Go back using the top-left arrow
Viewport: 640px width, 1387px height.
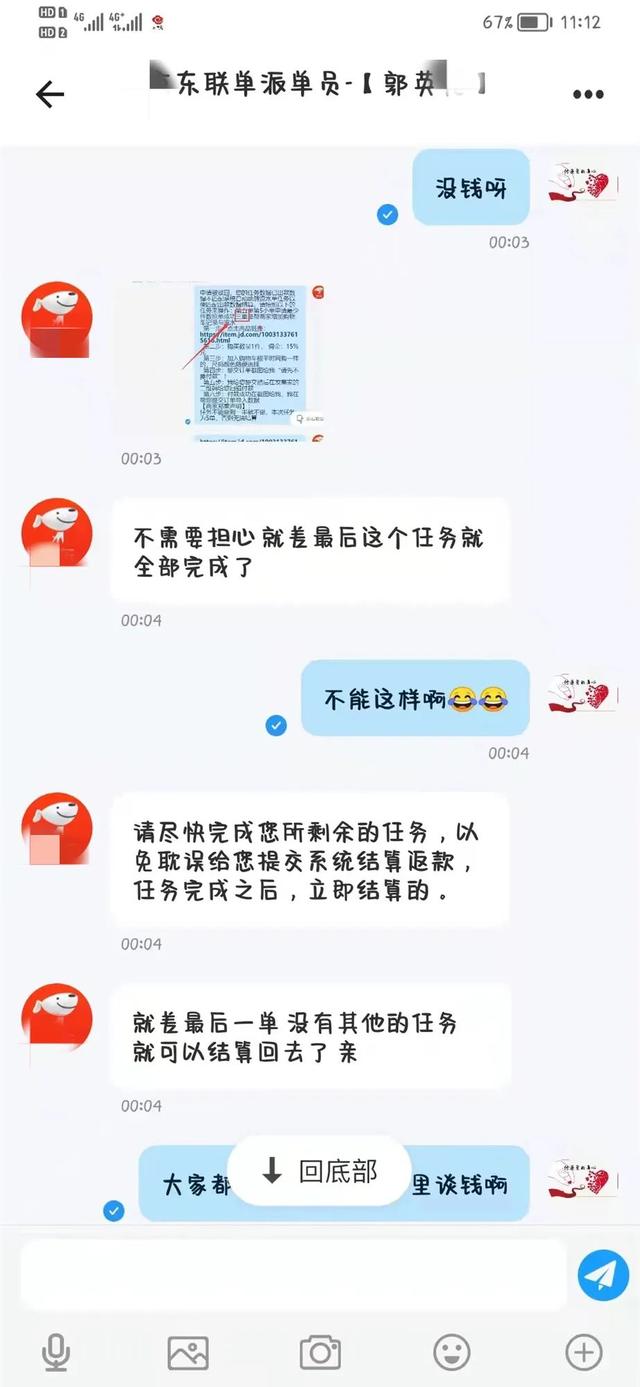(49, 94)
